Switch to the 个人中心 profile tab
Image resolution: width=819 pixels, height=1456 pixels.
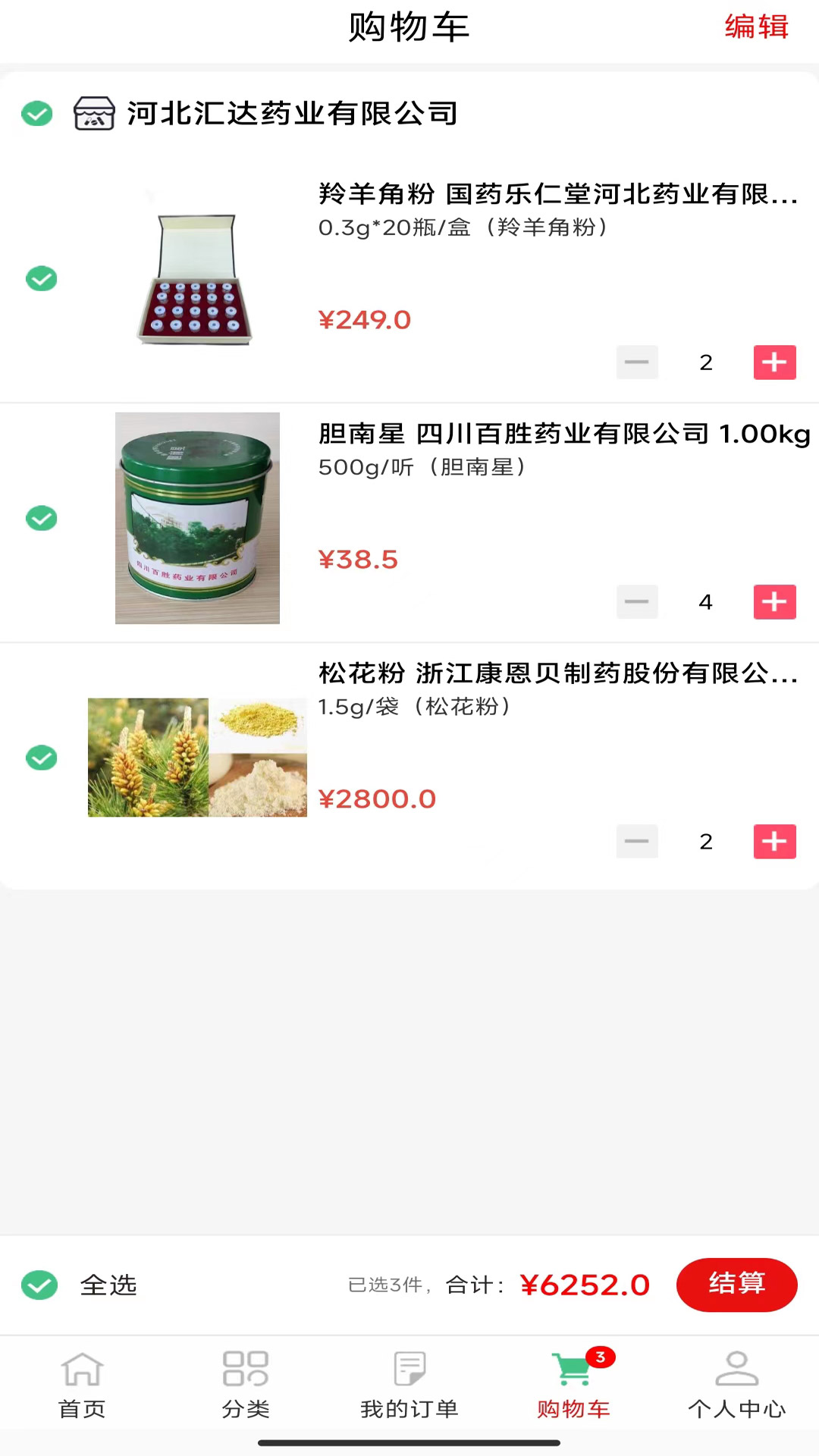pyautogui.click(x=736, y=1385)
